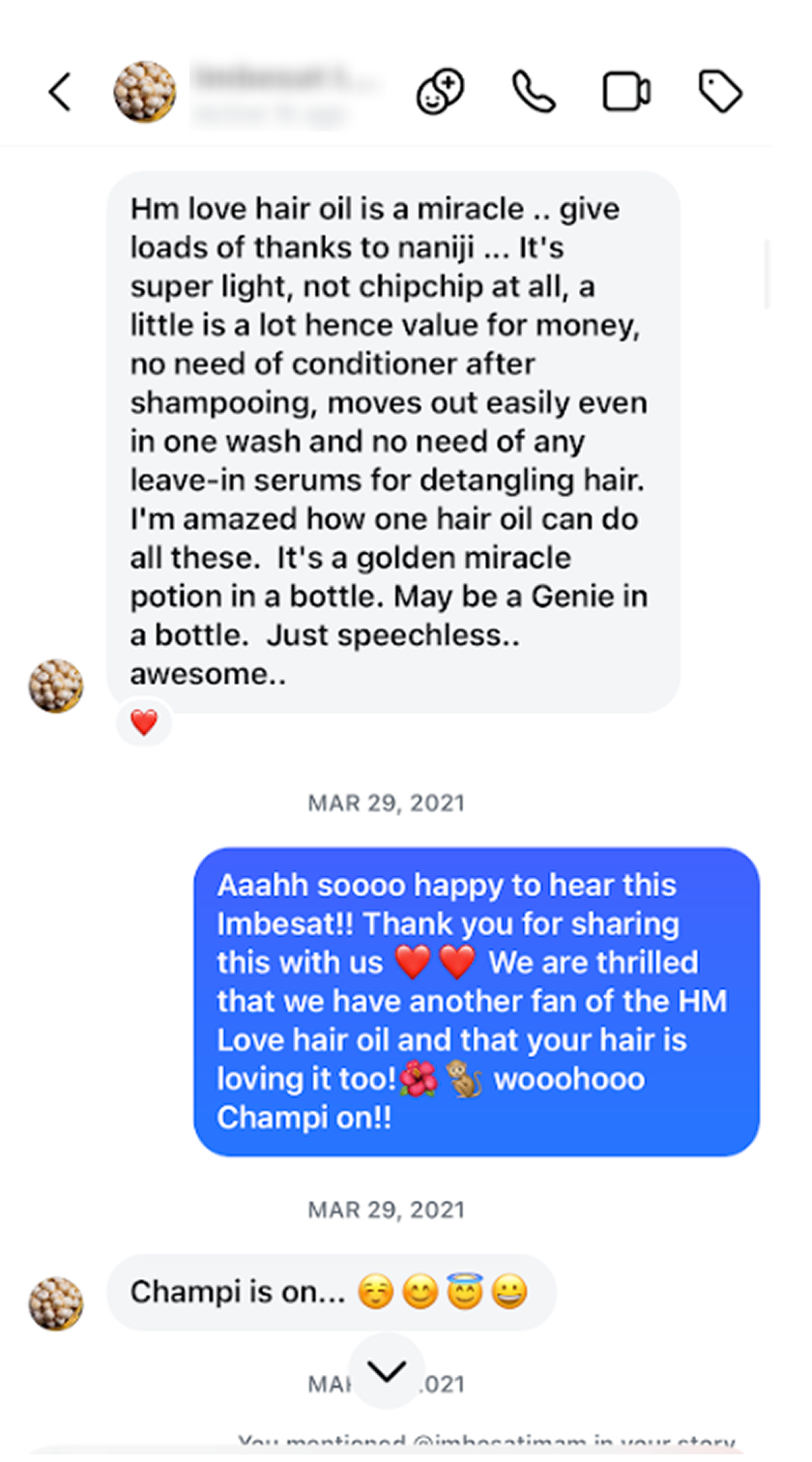The width and height of the screenshot is (812, 1462).
Task: Go back to the messages inbox
Action: pos(60,92)
